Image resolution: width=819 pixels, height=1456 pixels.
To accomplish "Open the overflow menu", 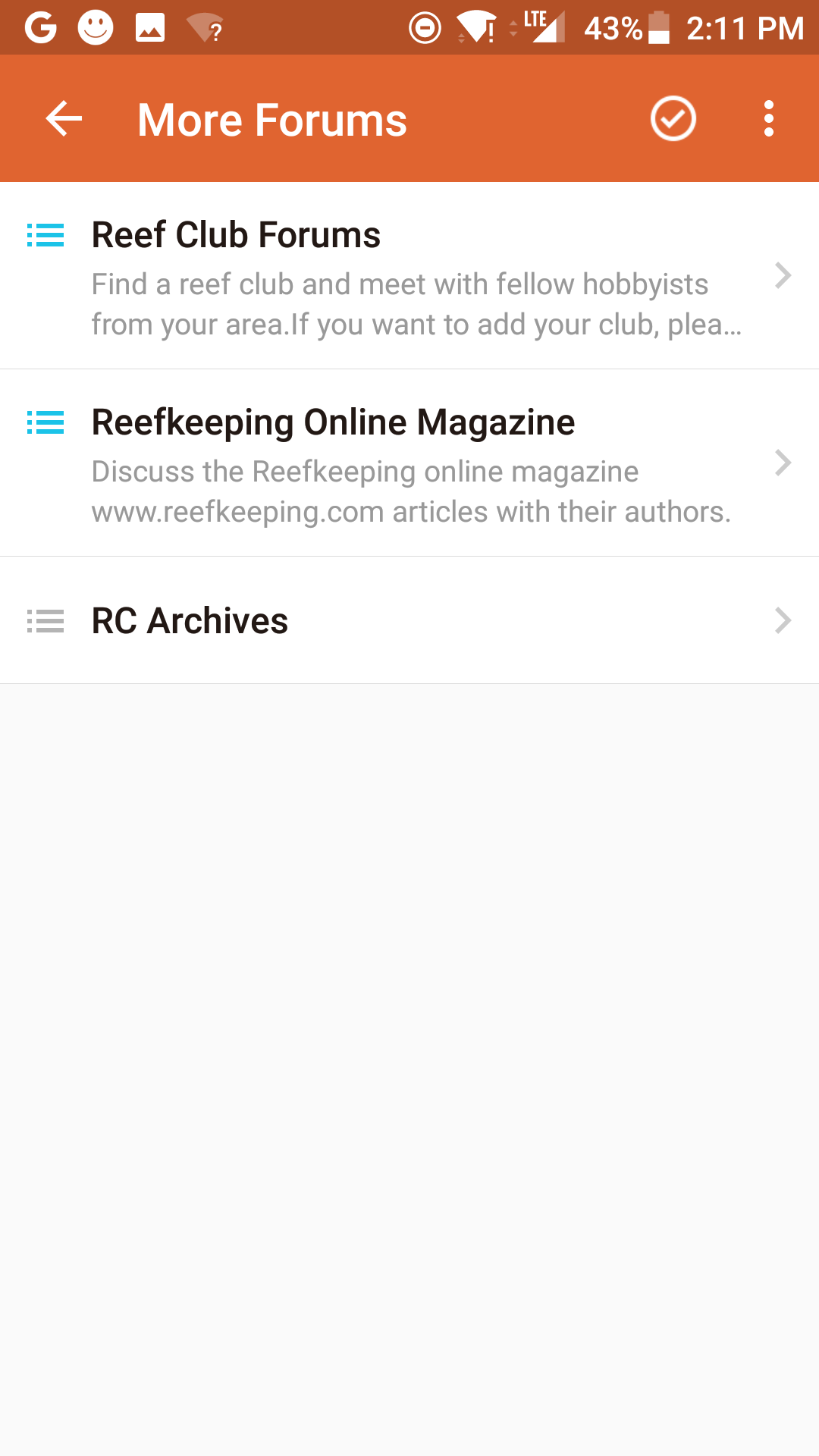I will pyautogui.click(x=768, y=119).
